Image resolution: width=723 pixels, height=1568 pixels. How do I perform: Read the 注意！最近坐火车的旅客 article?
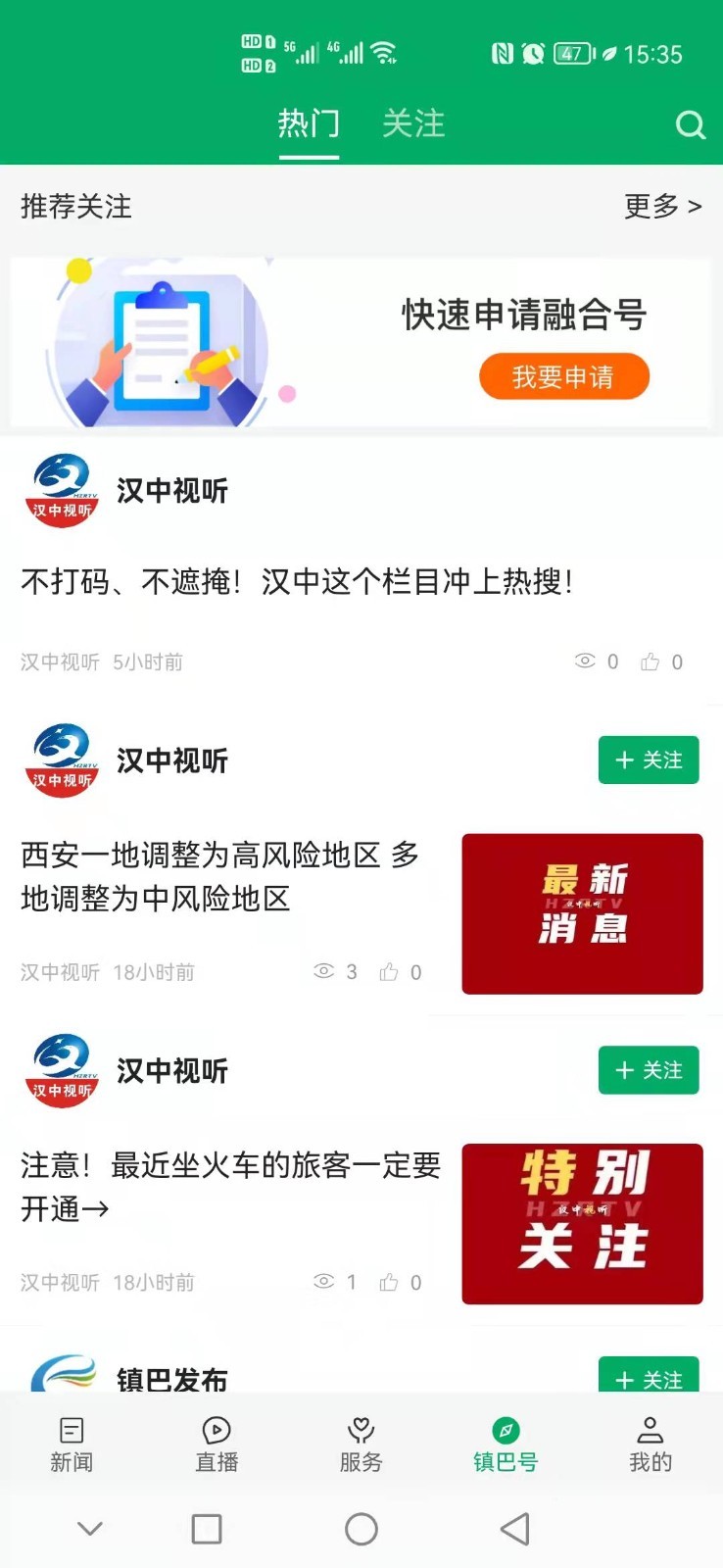(x=230, y=1186)
